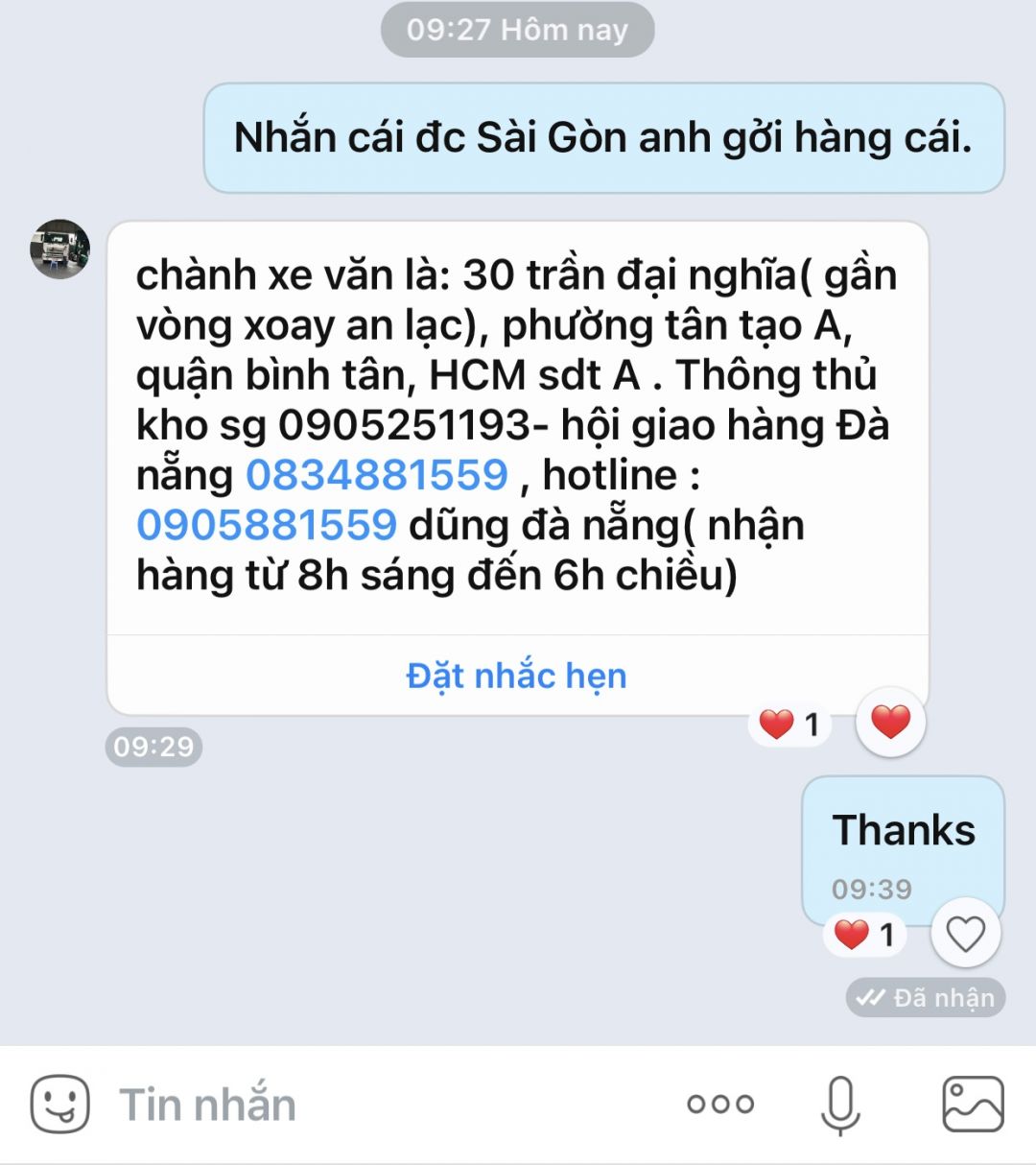React with heart on the address message

[890, 722]
